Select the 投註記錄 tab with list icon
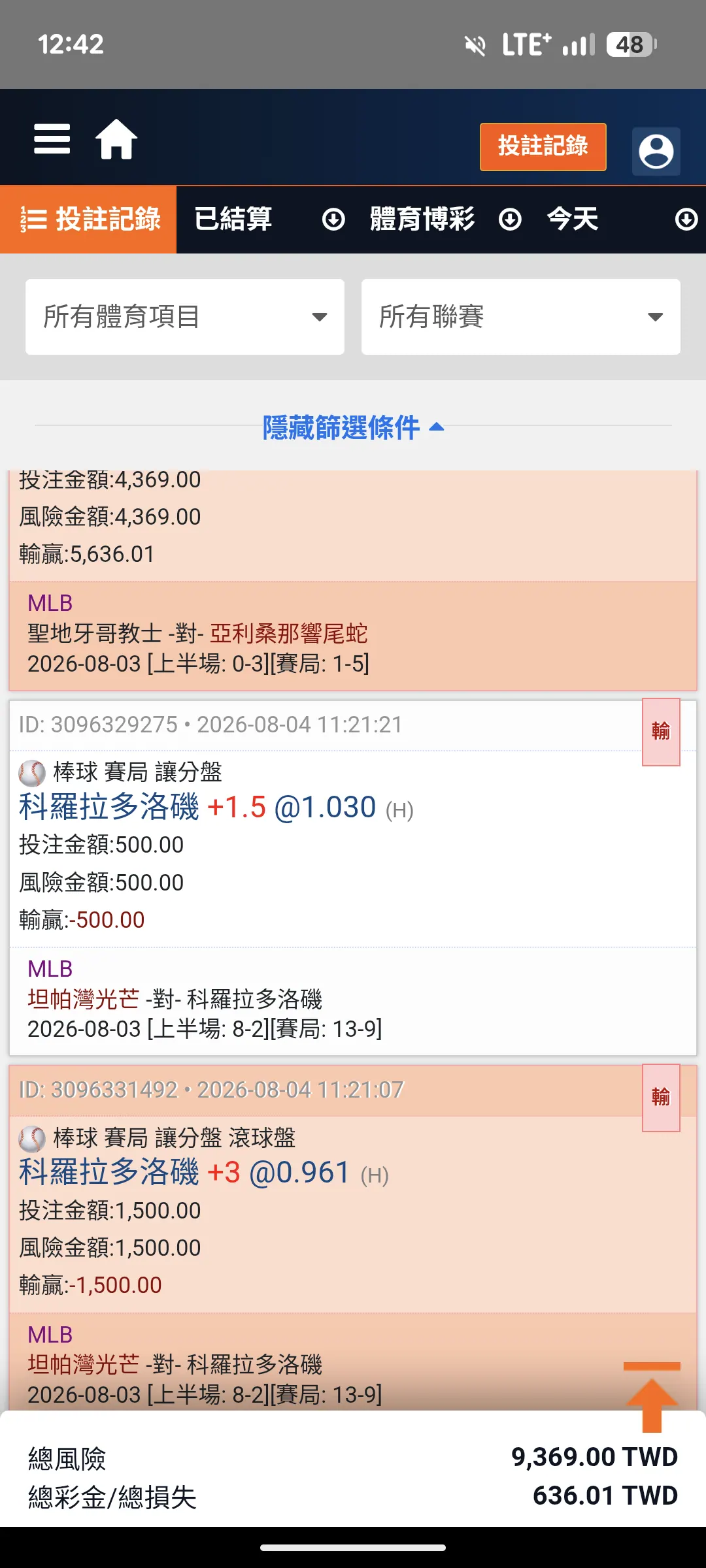Screen dimensions: 706x1568 tap(89, 220)
